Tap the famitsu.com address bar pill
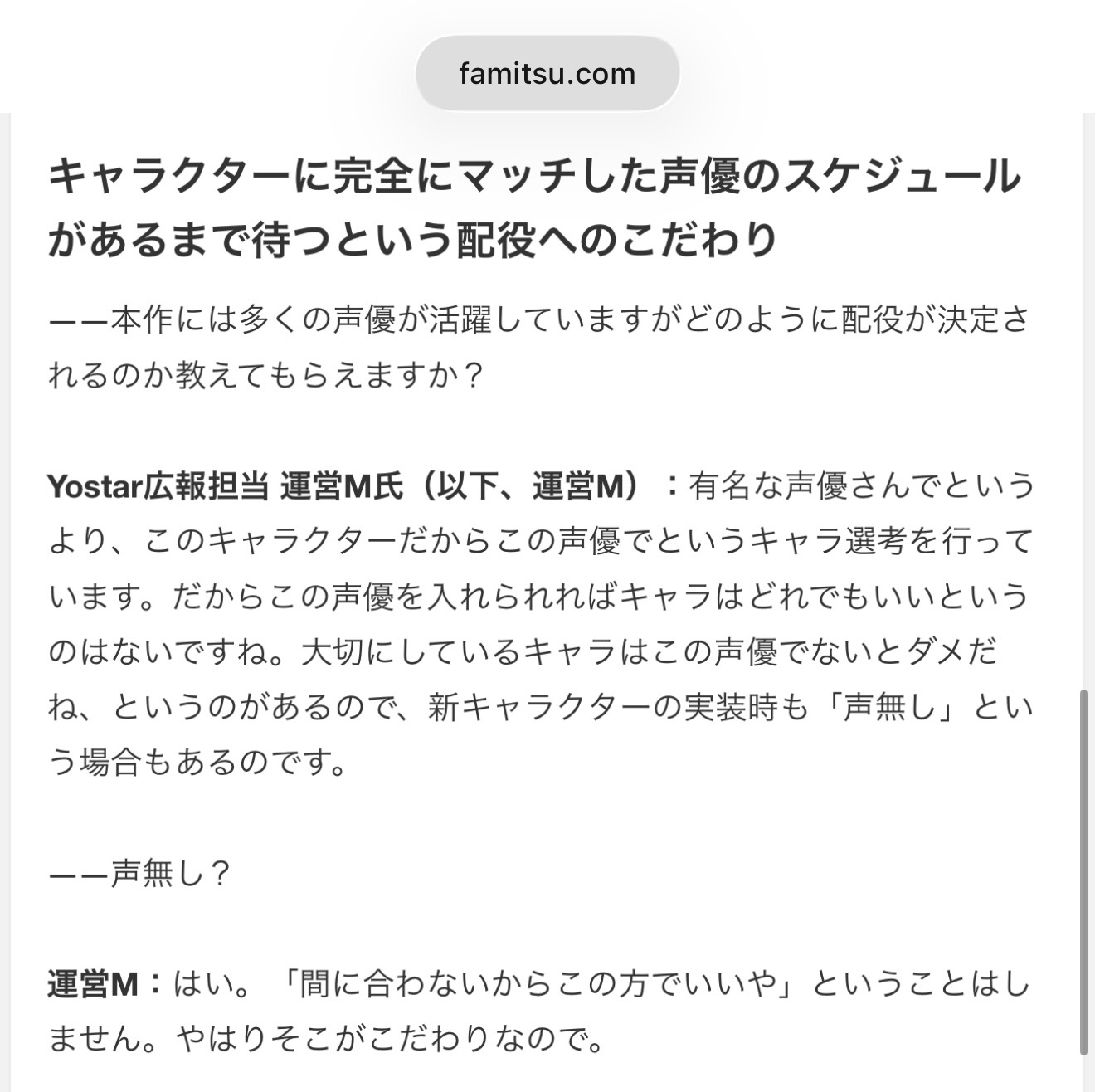The height and width of the screenshot is (1092, 1095). point(547,74)
